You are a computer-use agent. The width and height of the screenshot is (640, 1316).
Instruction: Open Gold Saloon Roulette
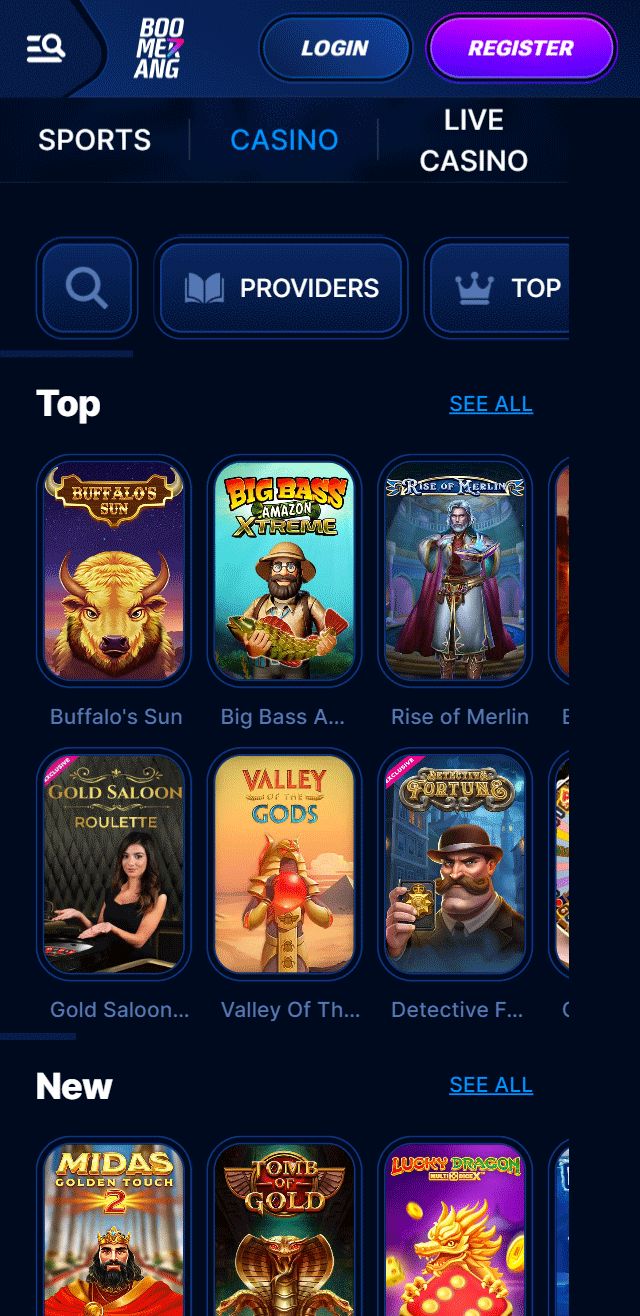(x=114, y=863)
